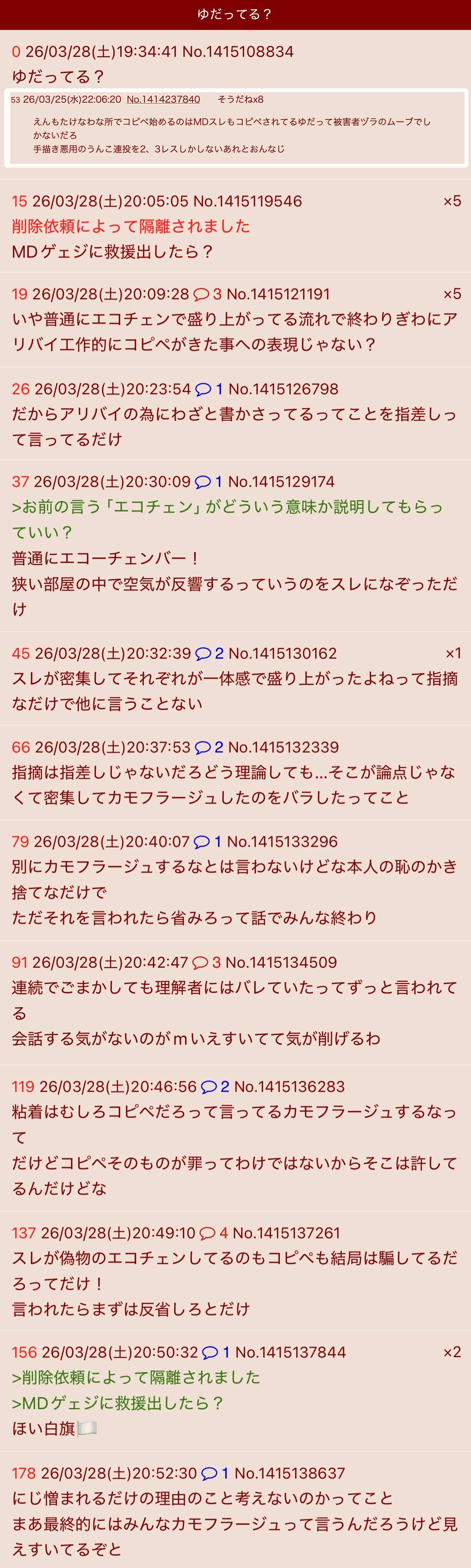Show replies to post 66
Viewport: 471px width, 1568px height.
[x=209, y=747]
